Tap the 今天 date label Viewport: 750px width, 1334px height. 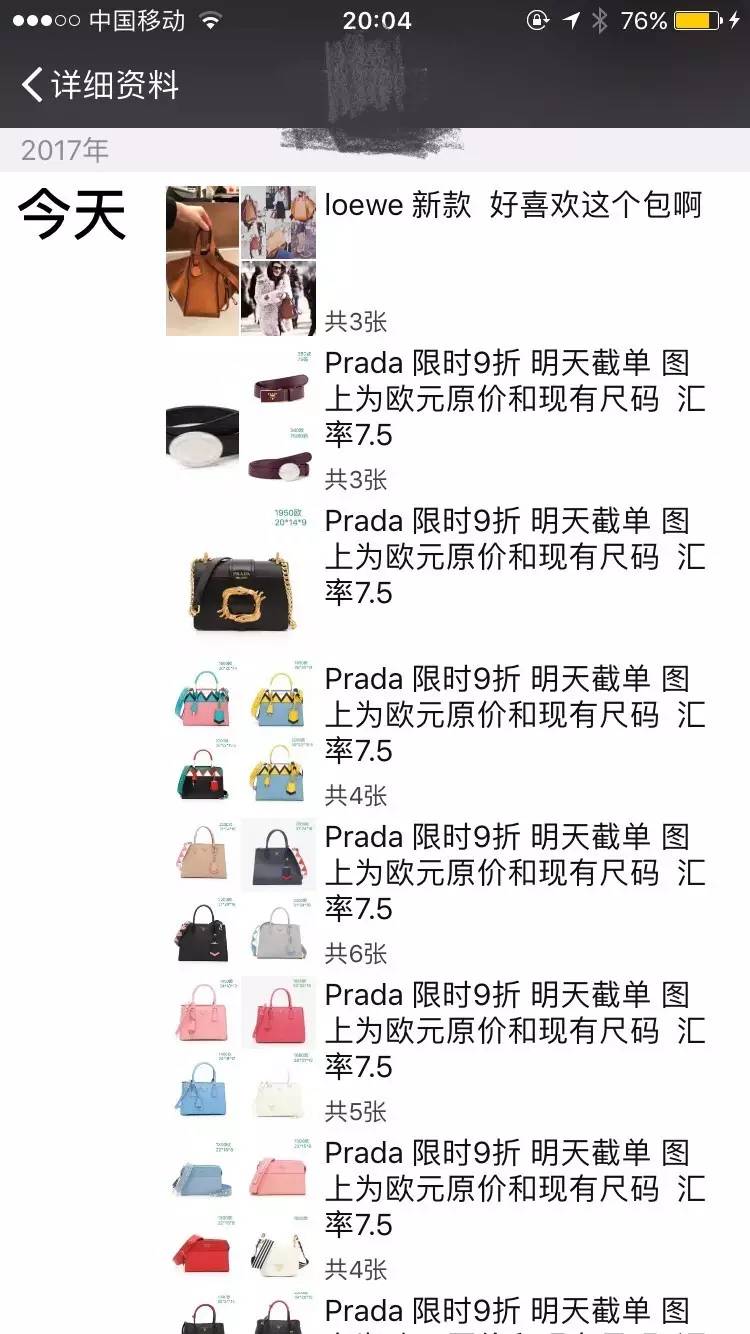coord(70,213)
